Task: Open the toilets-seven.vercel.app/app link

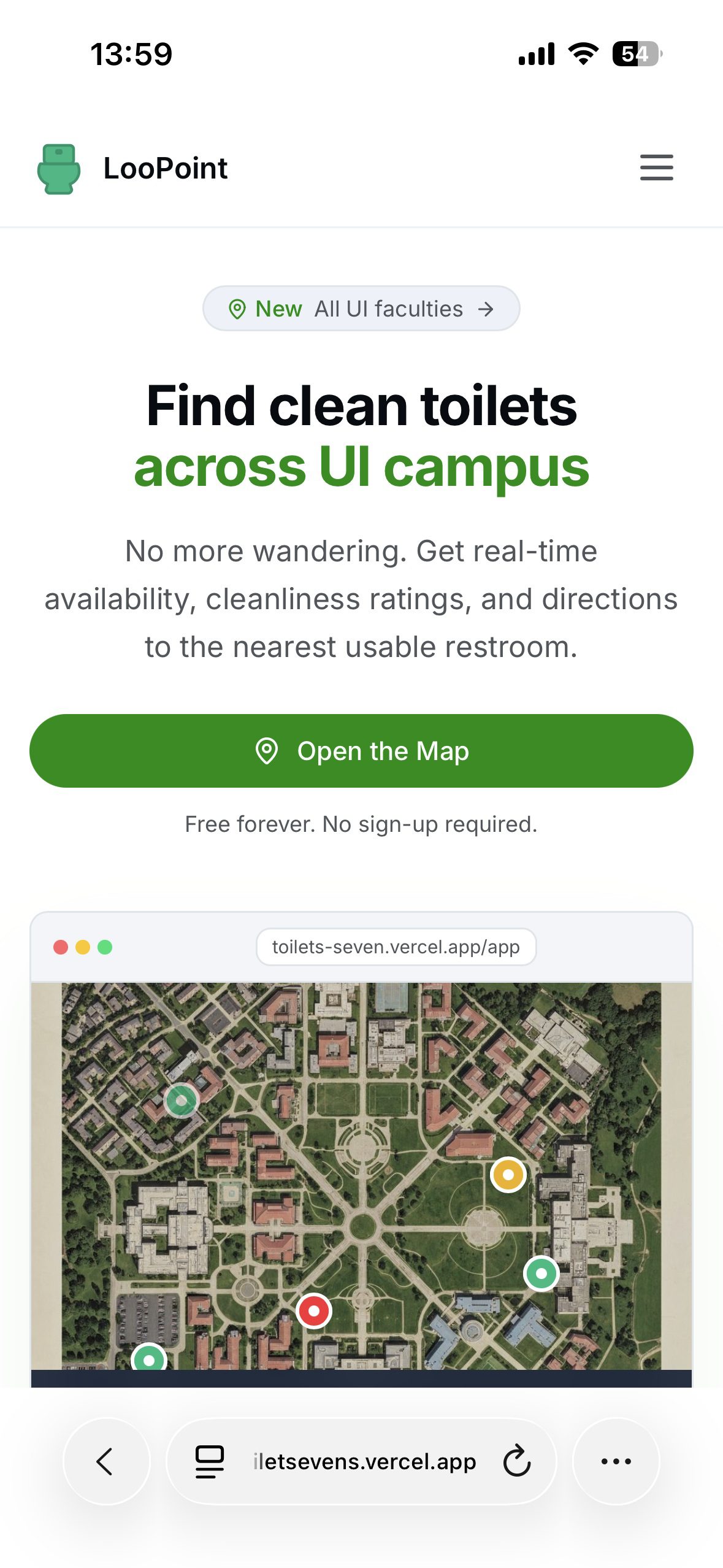Action: tap(396, 947)
